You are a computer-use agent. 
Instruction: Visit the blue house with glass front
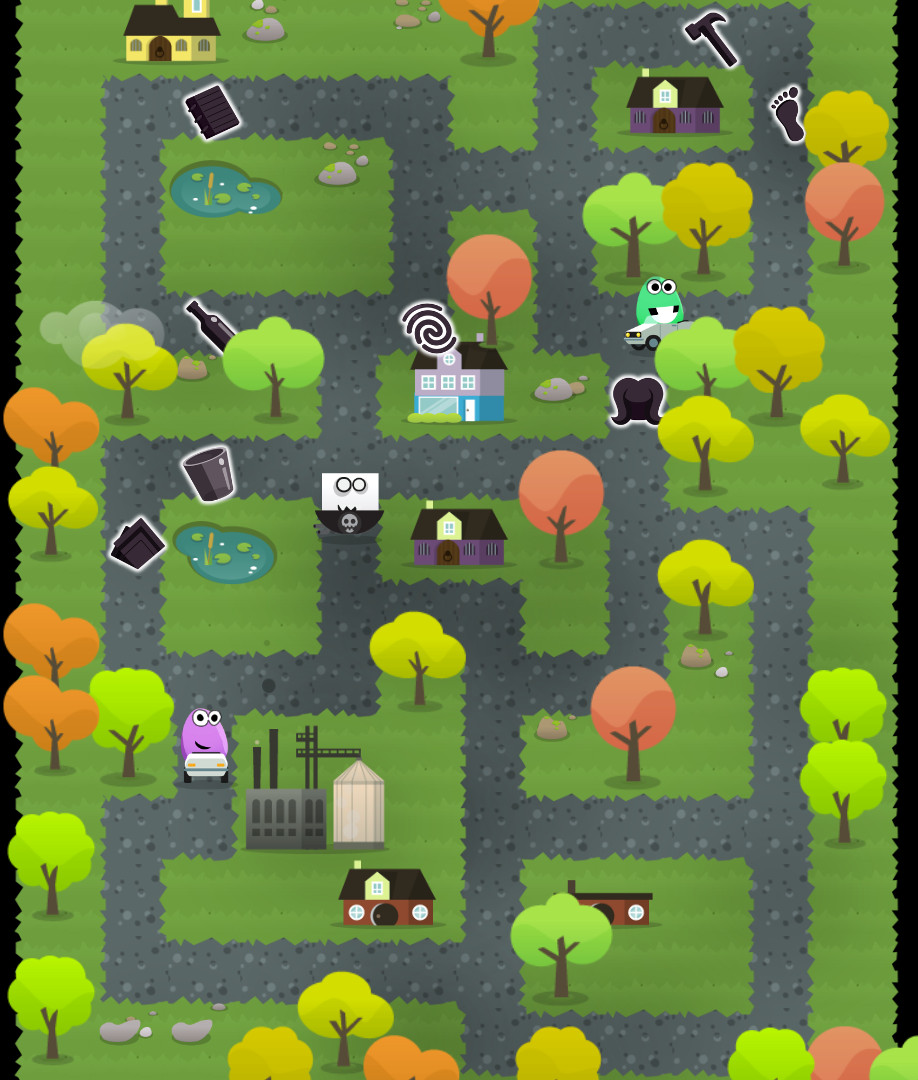point(458,385)
